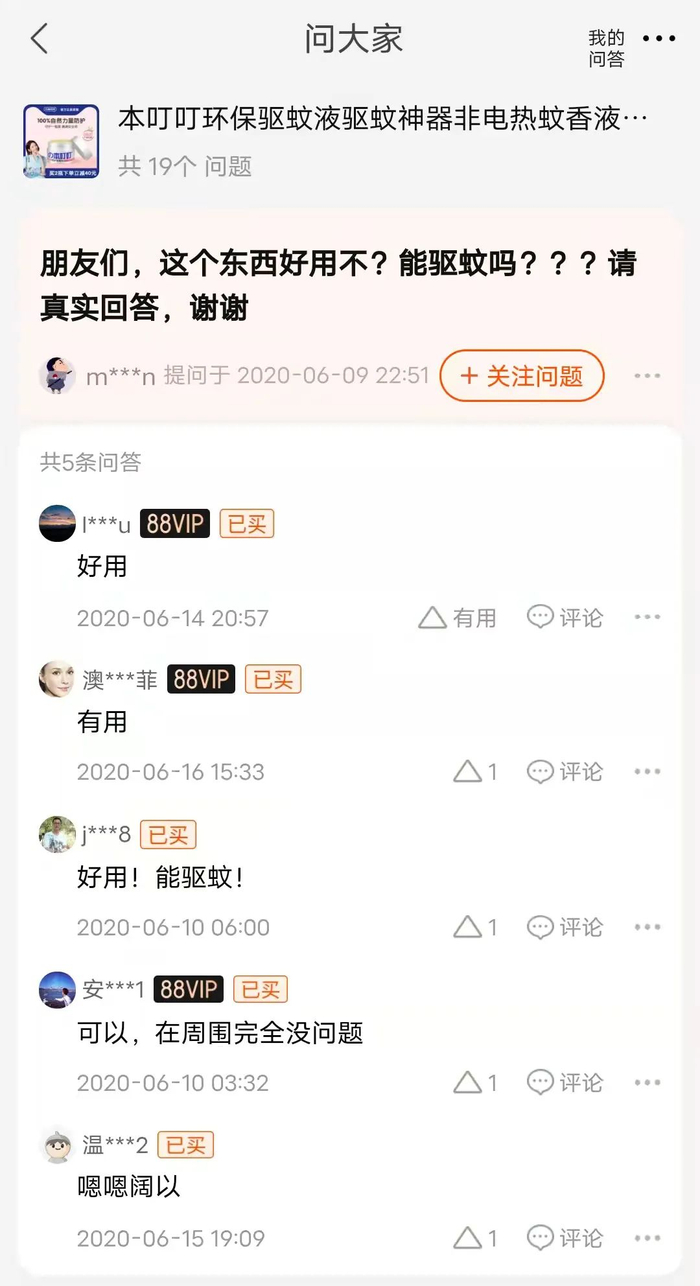Open the top-right three-dot overflow menu
The height and width of the screenshot is (1286, 700).
[659, 39]
